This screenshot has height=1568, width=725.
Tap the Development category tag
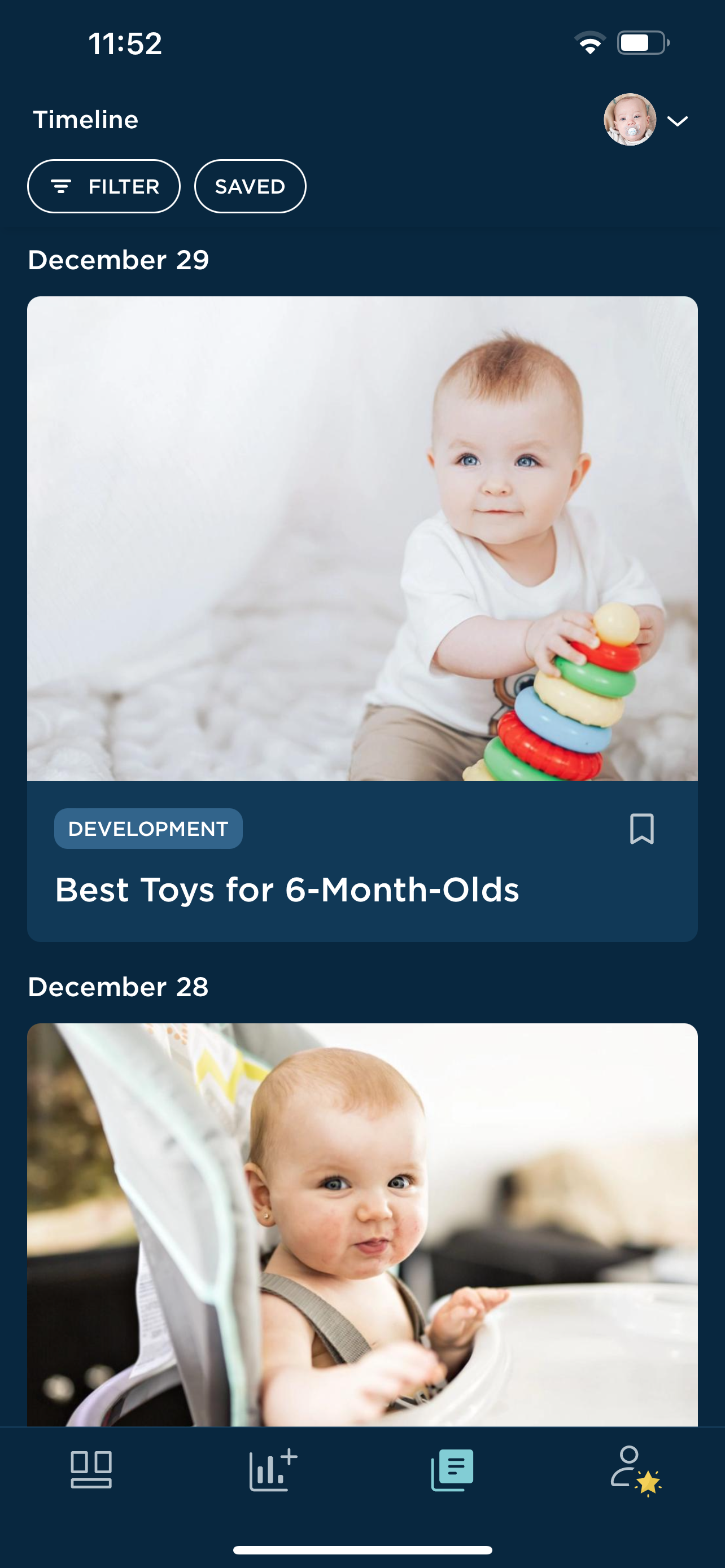(x=148, y=829)
